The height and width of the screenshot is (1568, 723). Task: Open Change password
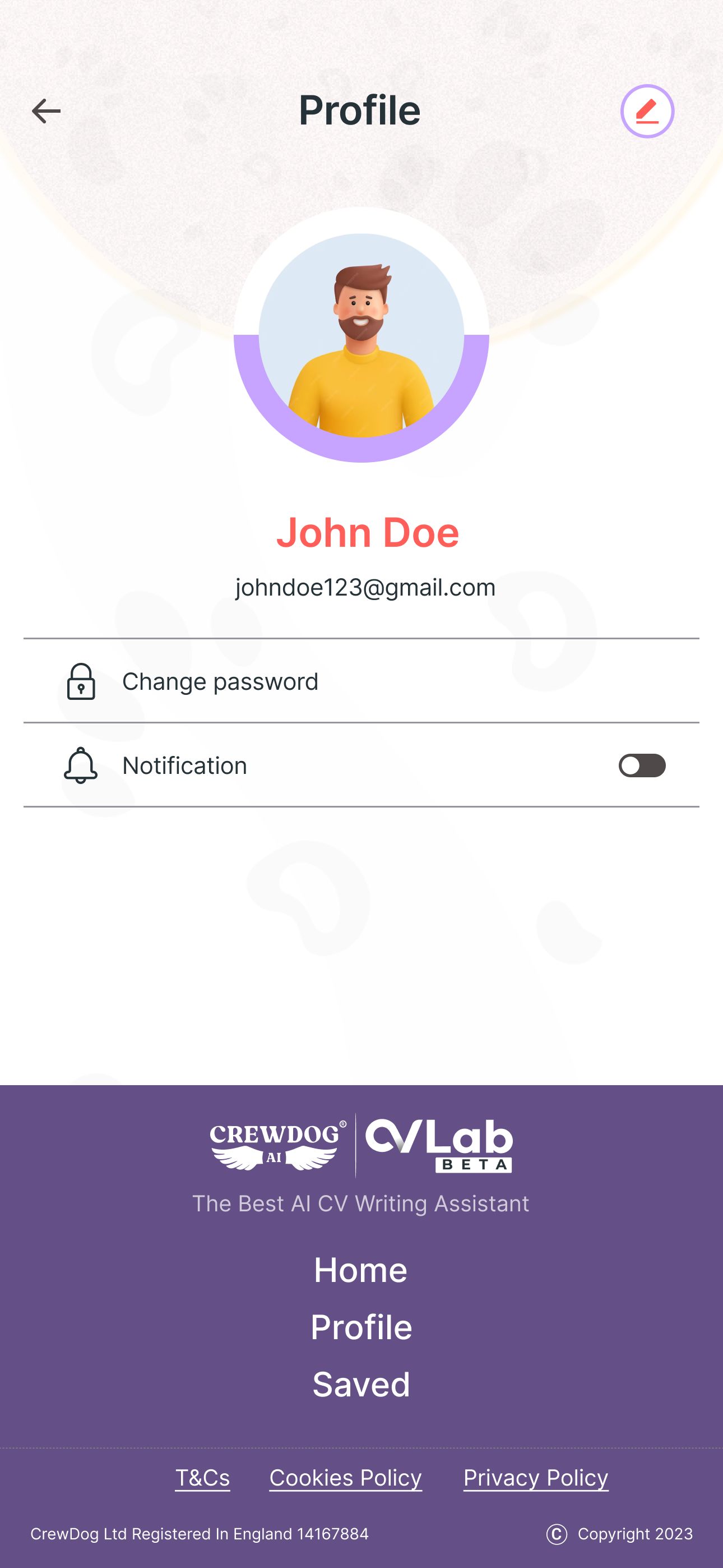coord(219,682)
